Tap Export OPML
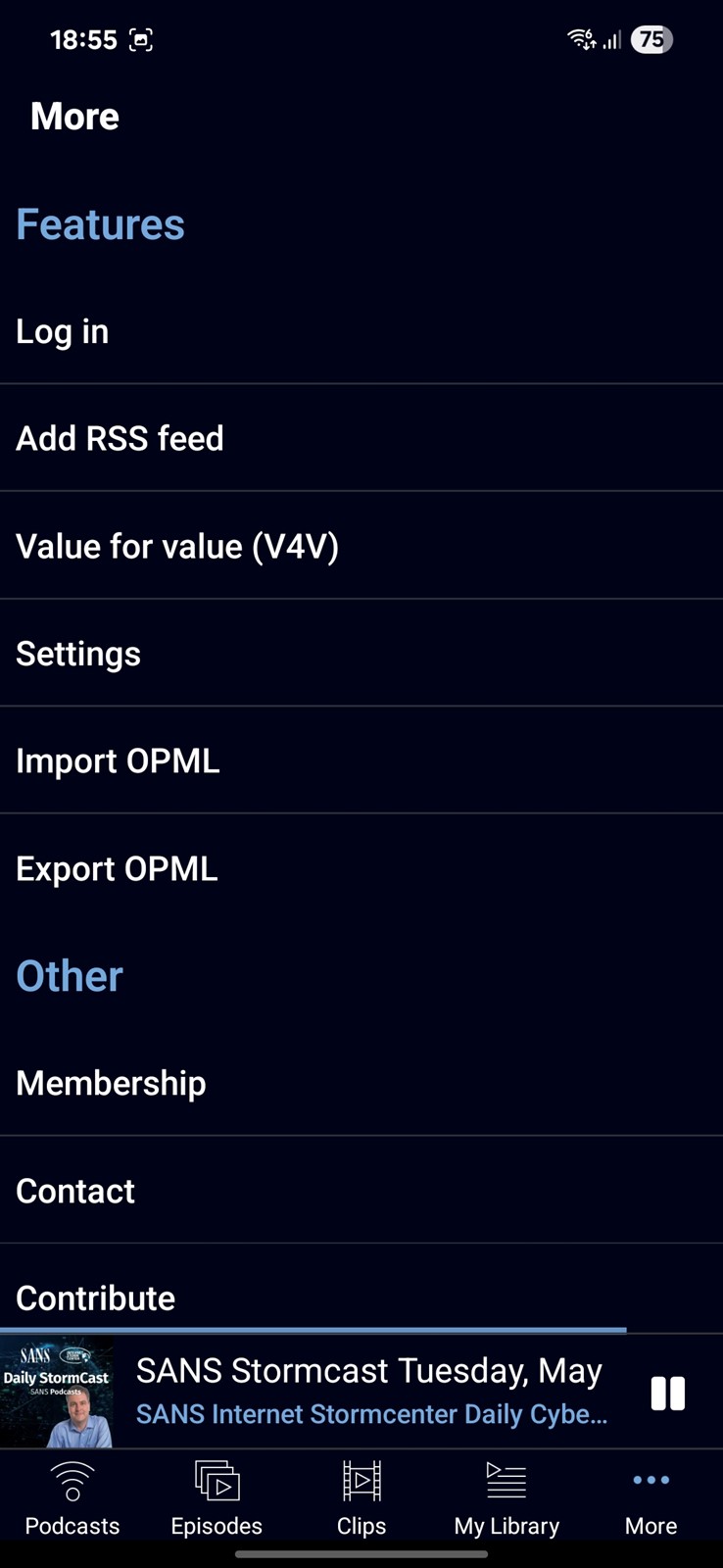 coord(361,868)
